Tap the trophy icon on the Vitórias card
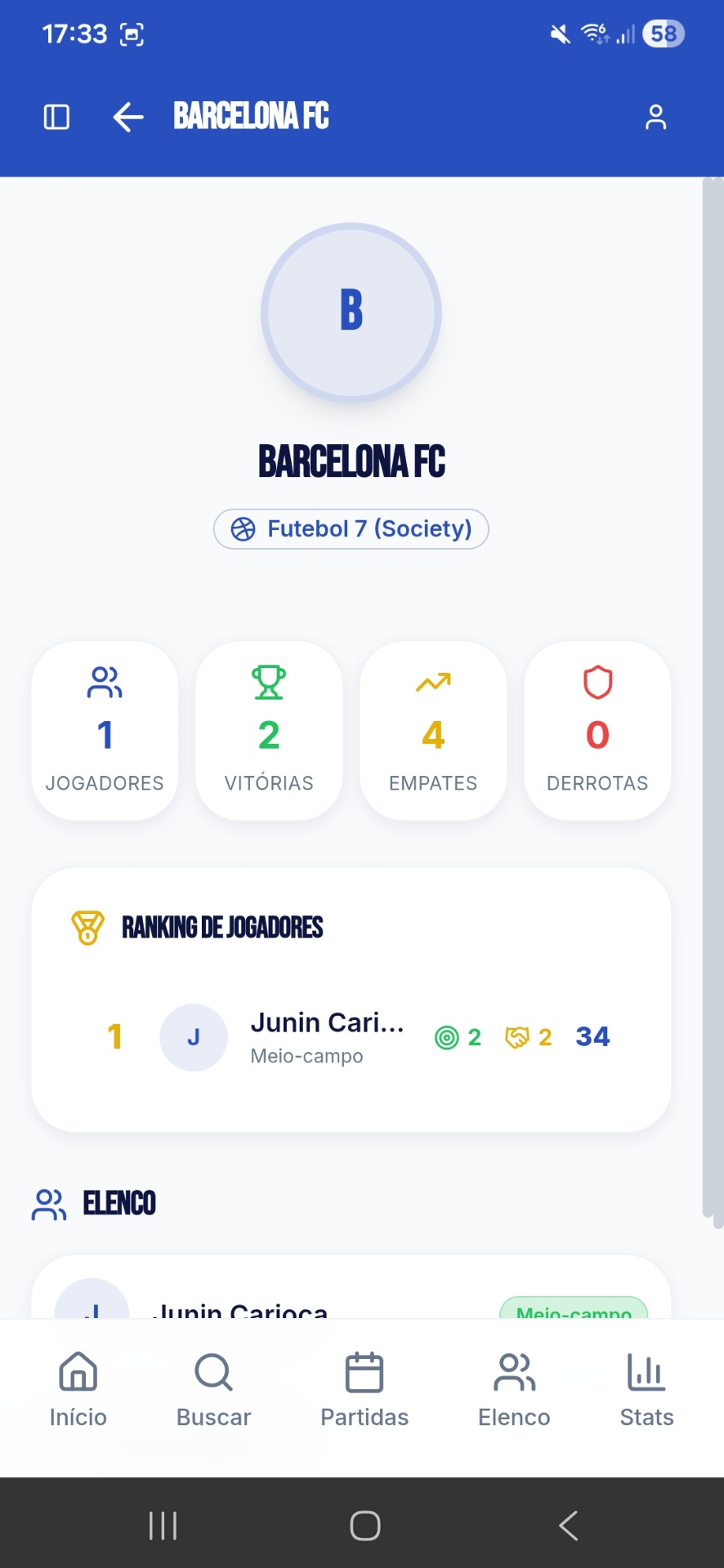The width and height of the screenshot is (724, 1568). (269, 683)
